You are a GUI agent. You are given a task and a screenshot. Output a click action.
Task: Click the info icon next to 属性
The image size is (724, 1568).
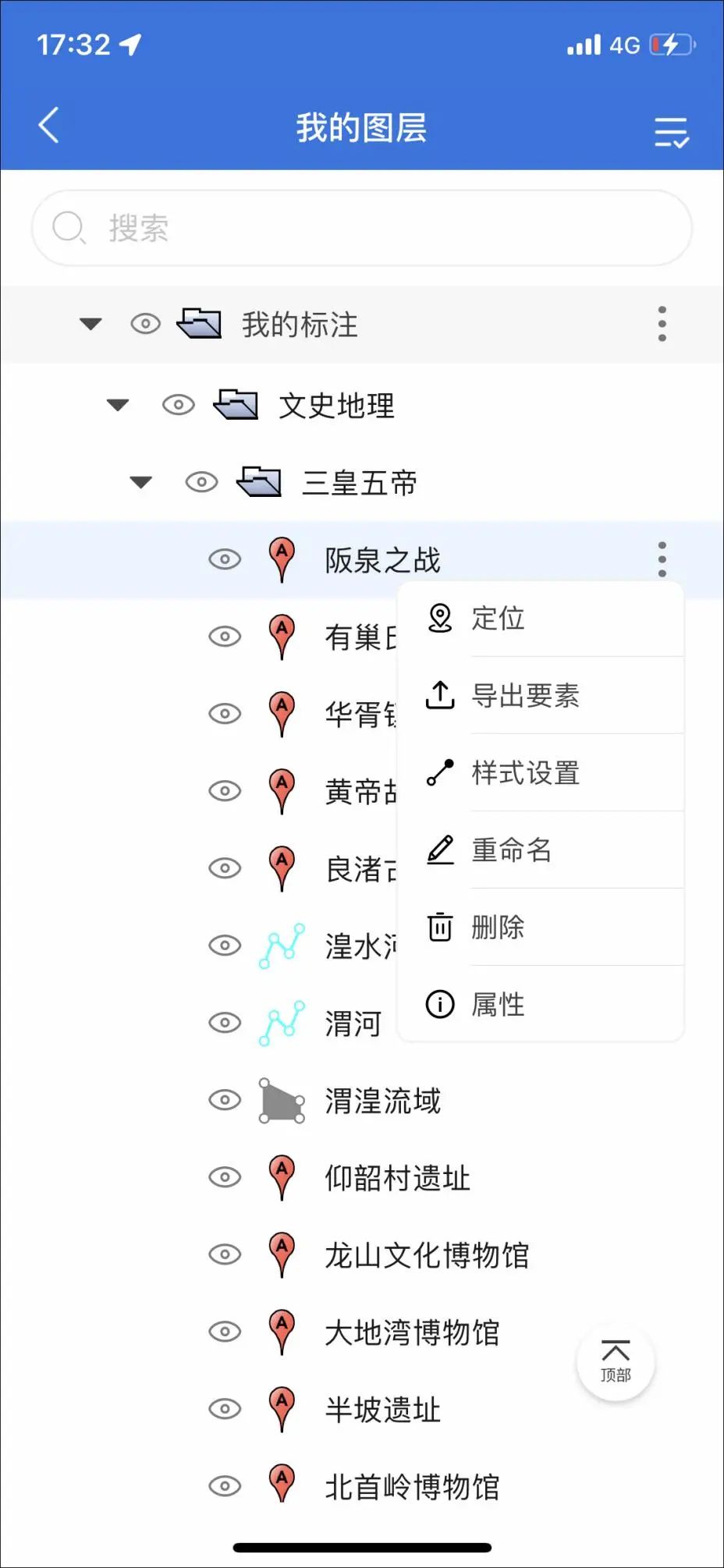(x=439, y=1004)
